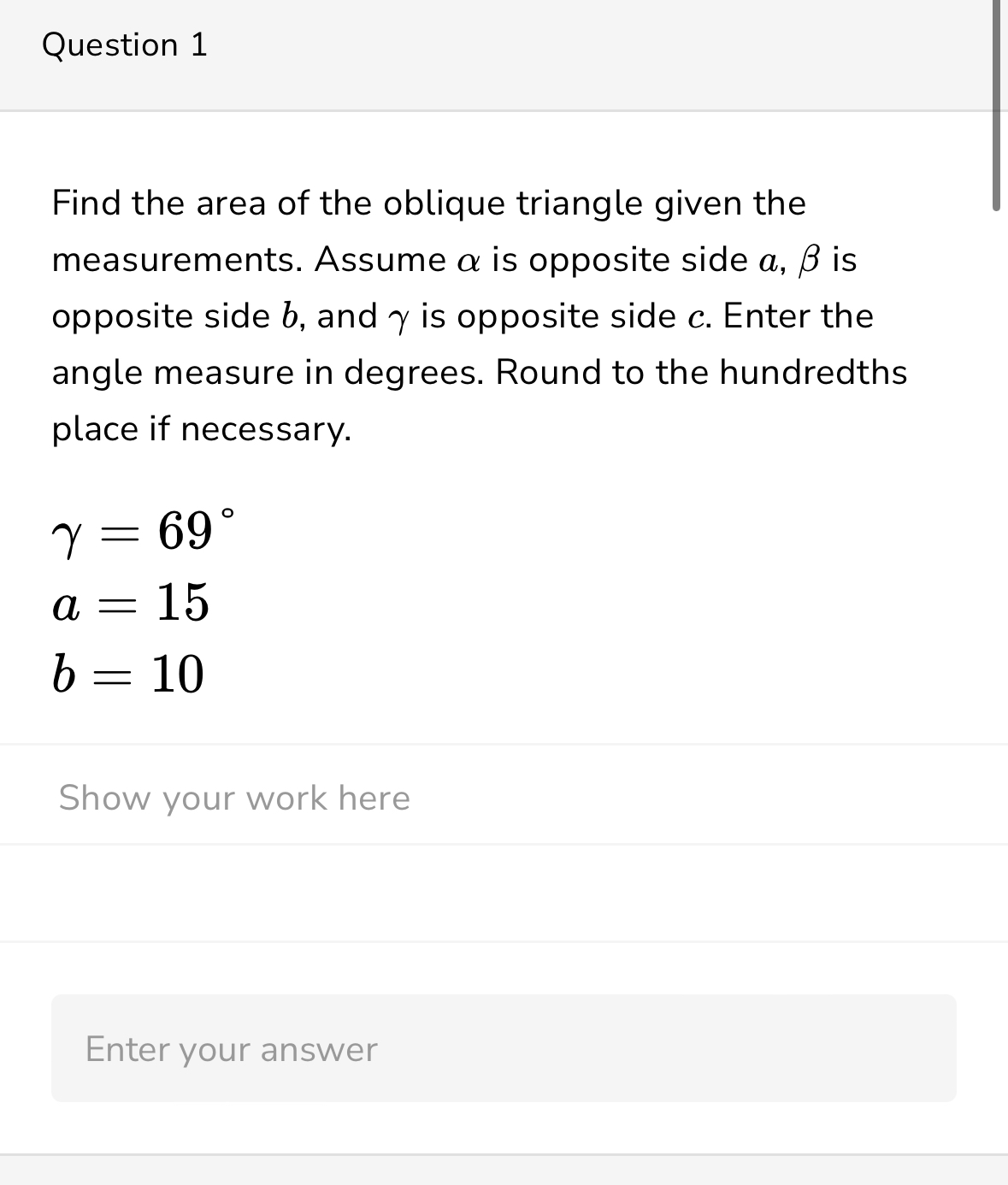
Task: Click the Enter your answer box
Action: [504, 1048]
